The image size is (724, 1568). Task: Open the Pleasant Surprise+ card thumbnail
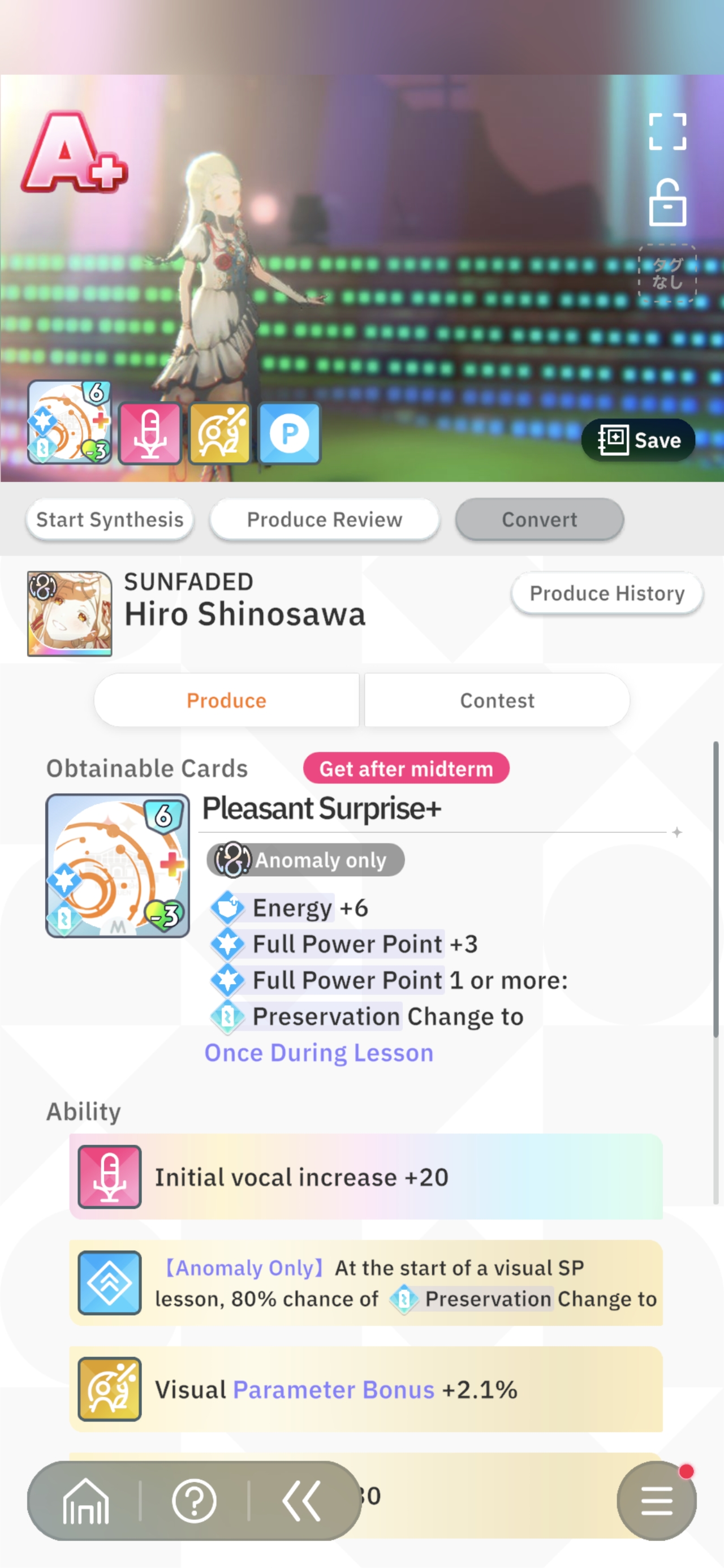(x=118, y=865)
